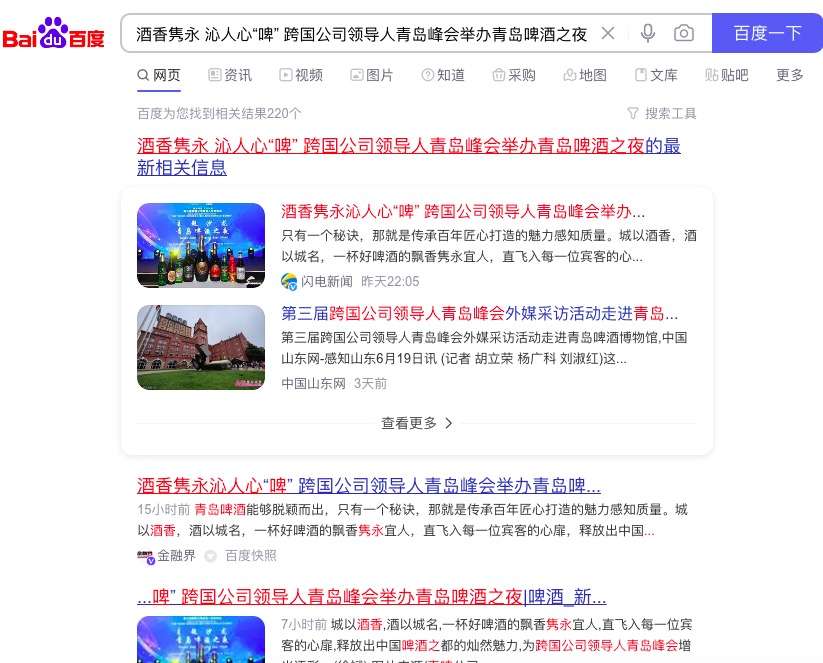Open the 青岛啤酒博物馆 外媒采访 article
823x663 pixels.
[479, 313]
